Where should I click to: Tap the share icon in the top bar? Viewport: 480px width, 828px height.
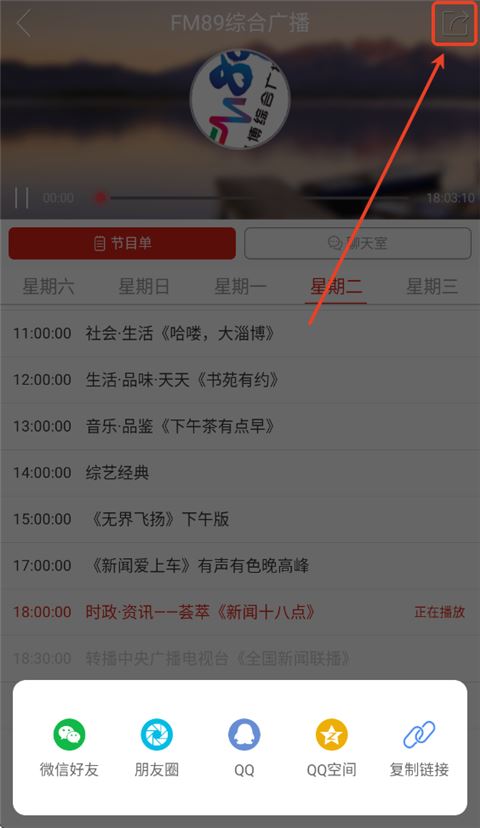(x=454, y=24)
